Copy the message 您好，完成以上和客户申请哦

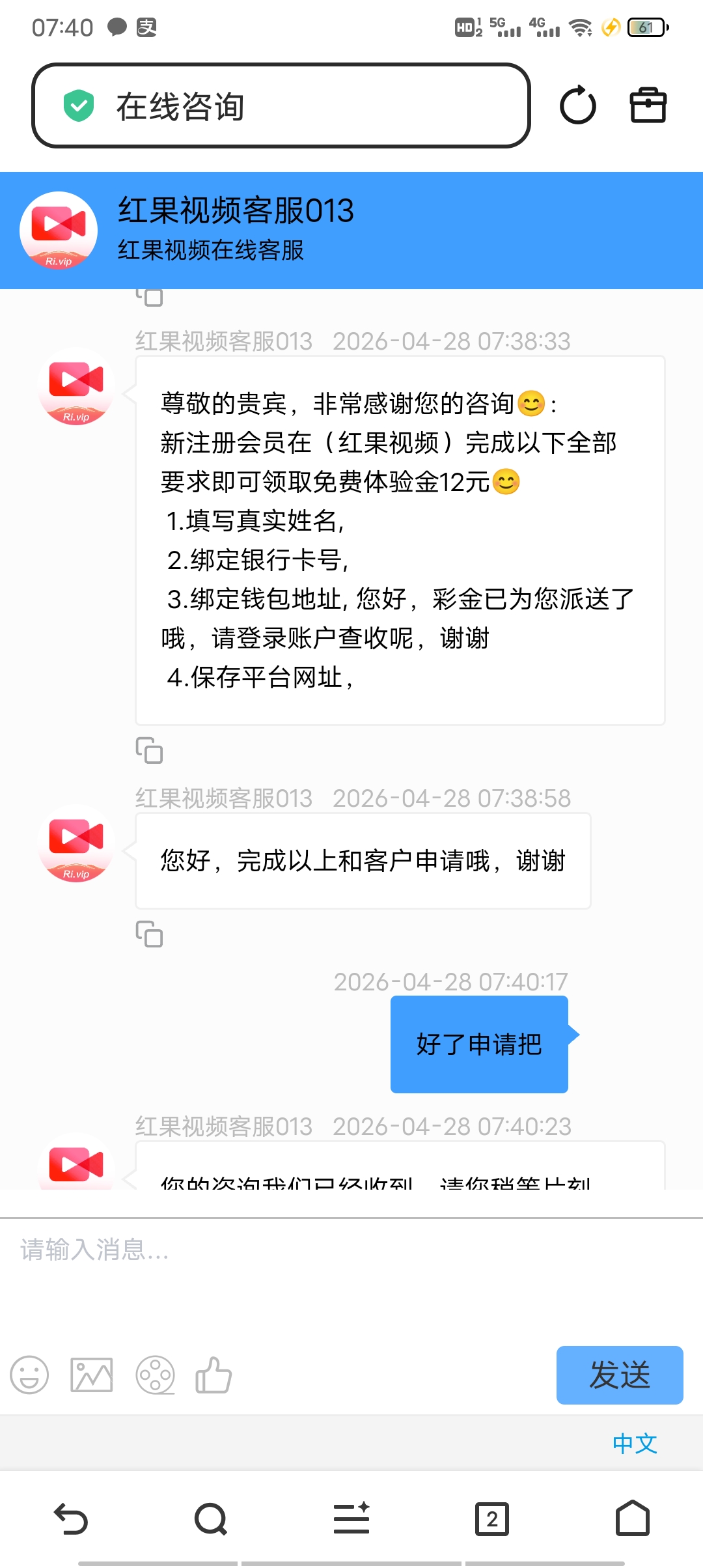click(149, 934)
